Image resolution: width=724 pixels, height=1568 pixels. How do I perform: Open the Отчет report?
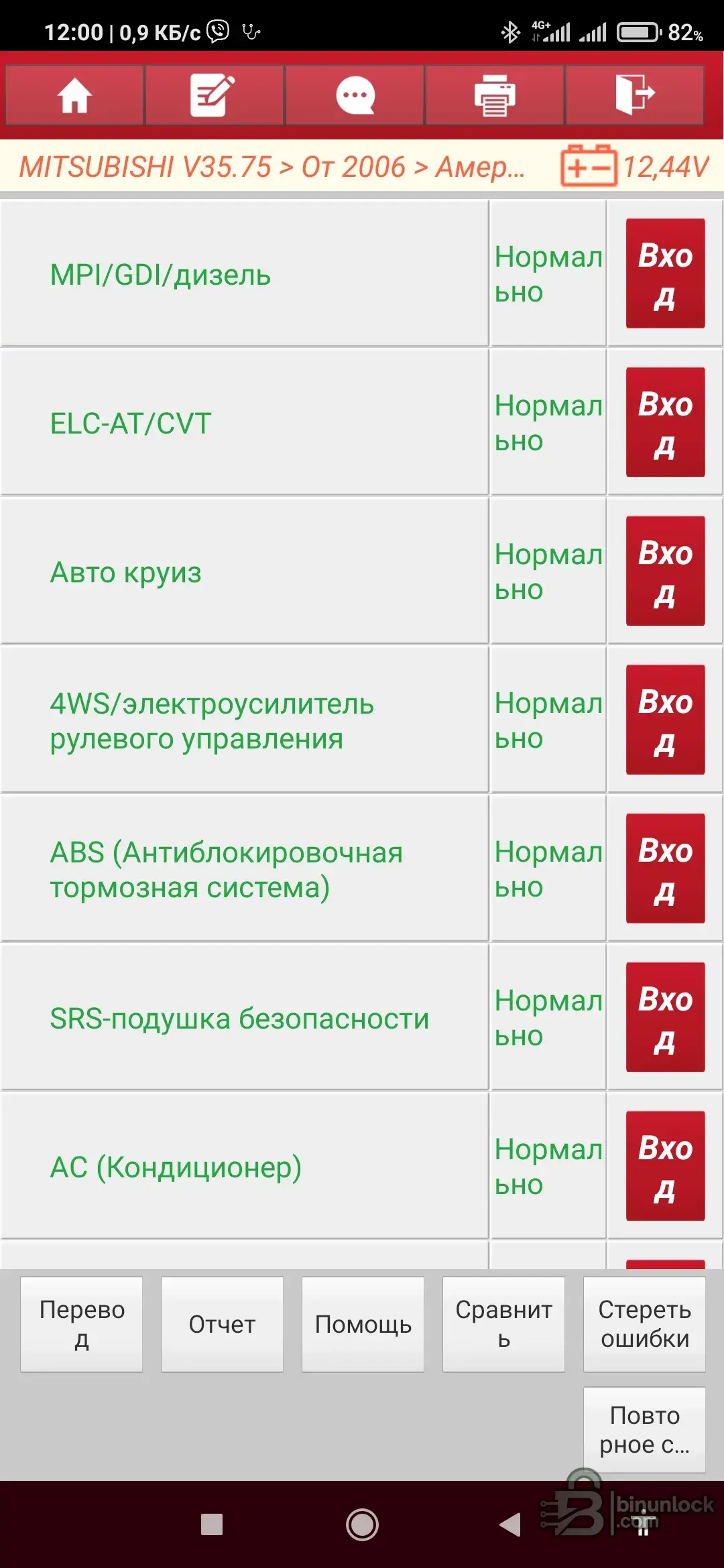222,1324
